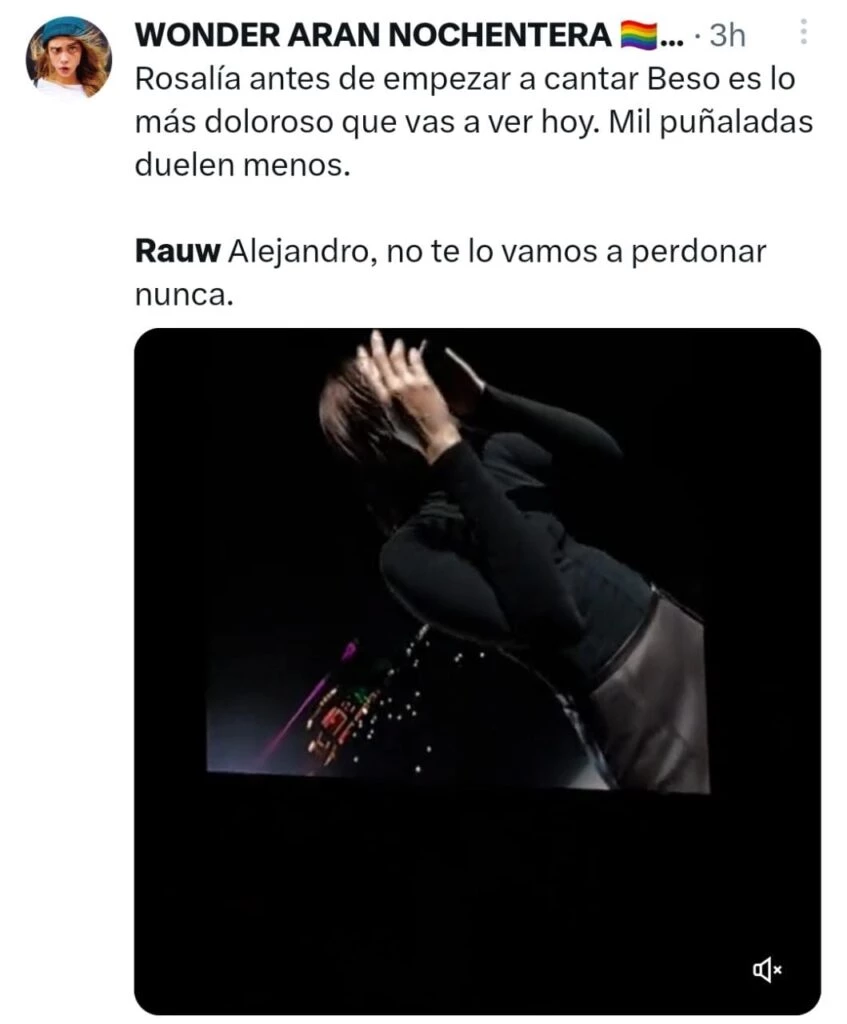Open the tweet's overflow menu
Image resolution: width=847 pixels, height=1024 pixels.
click(801, 33)
